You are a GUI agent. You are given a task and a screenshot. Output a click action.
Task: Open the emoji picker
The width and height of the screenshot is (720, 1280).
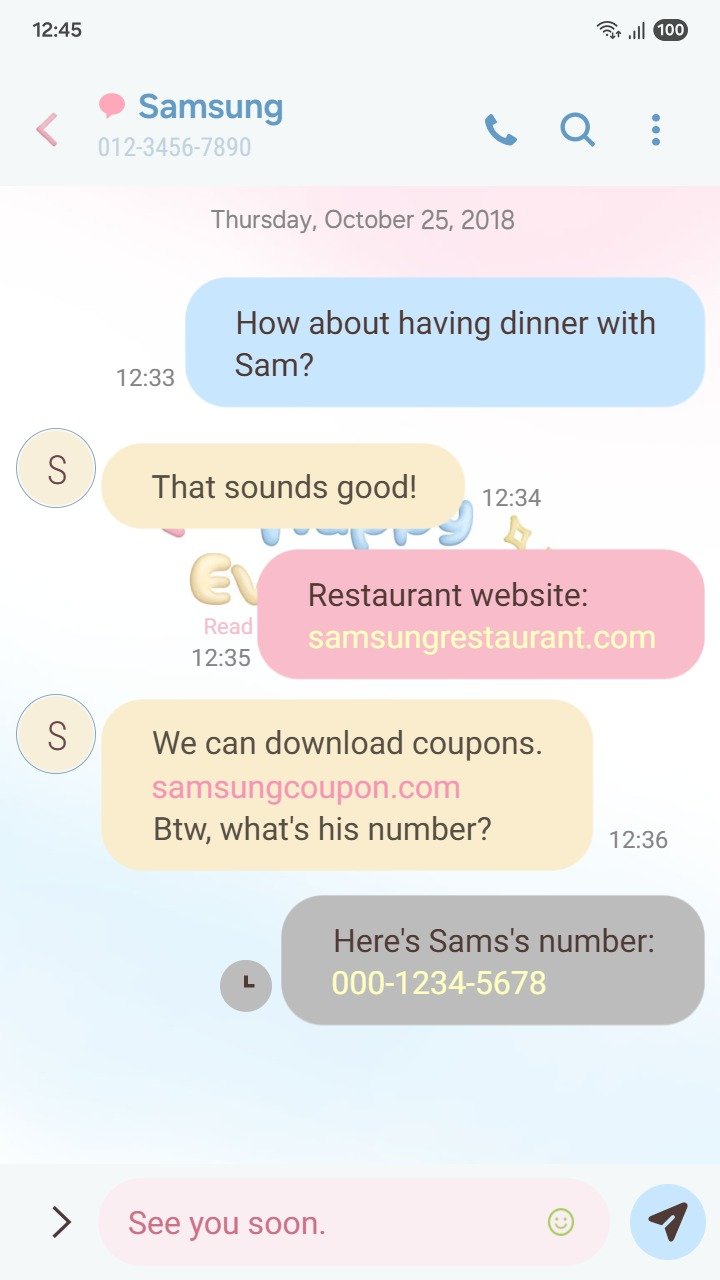click(x=561, y=1221)
